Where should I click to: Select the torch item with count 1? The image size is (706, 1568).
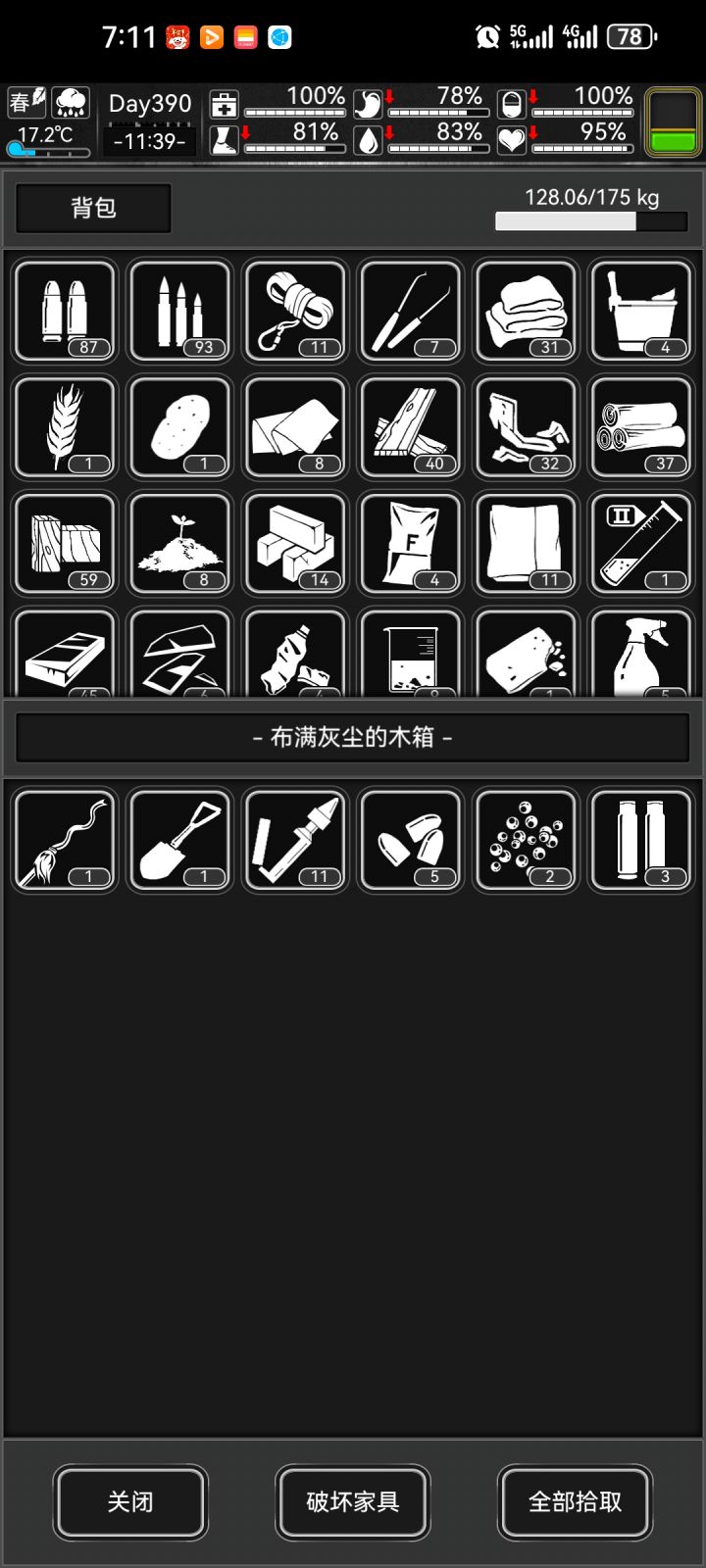[65, 841]
